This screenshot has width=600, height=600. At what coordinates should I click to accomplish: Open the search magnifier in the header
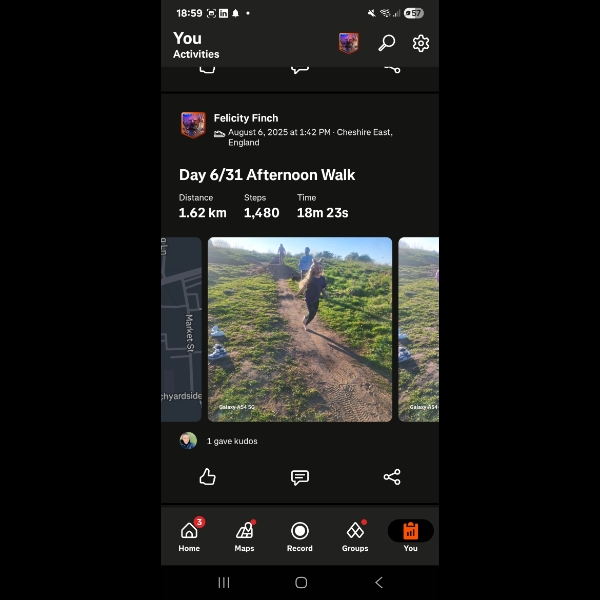[x=386, y=43]
